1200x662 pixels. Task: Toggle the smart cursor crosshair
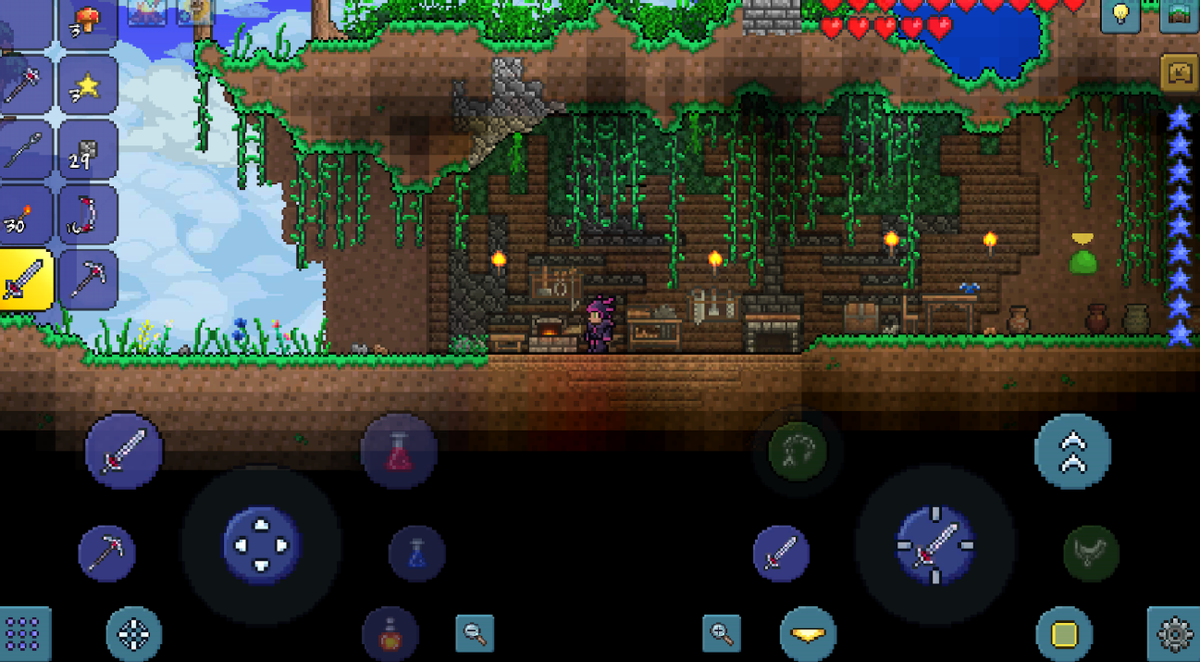point(134,633)
